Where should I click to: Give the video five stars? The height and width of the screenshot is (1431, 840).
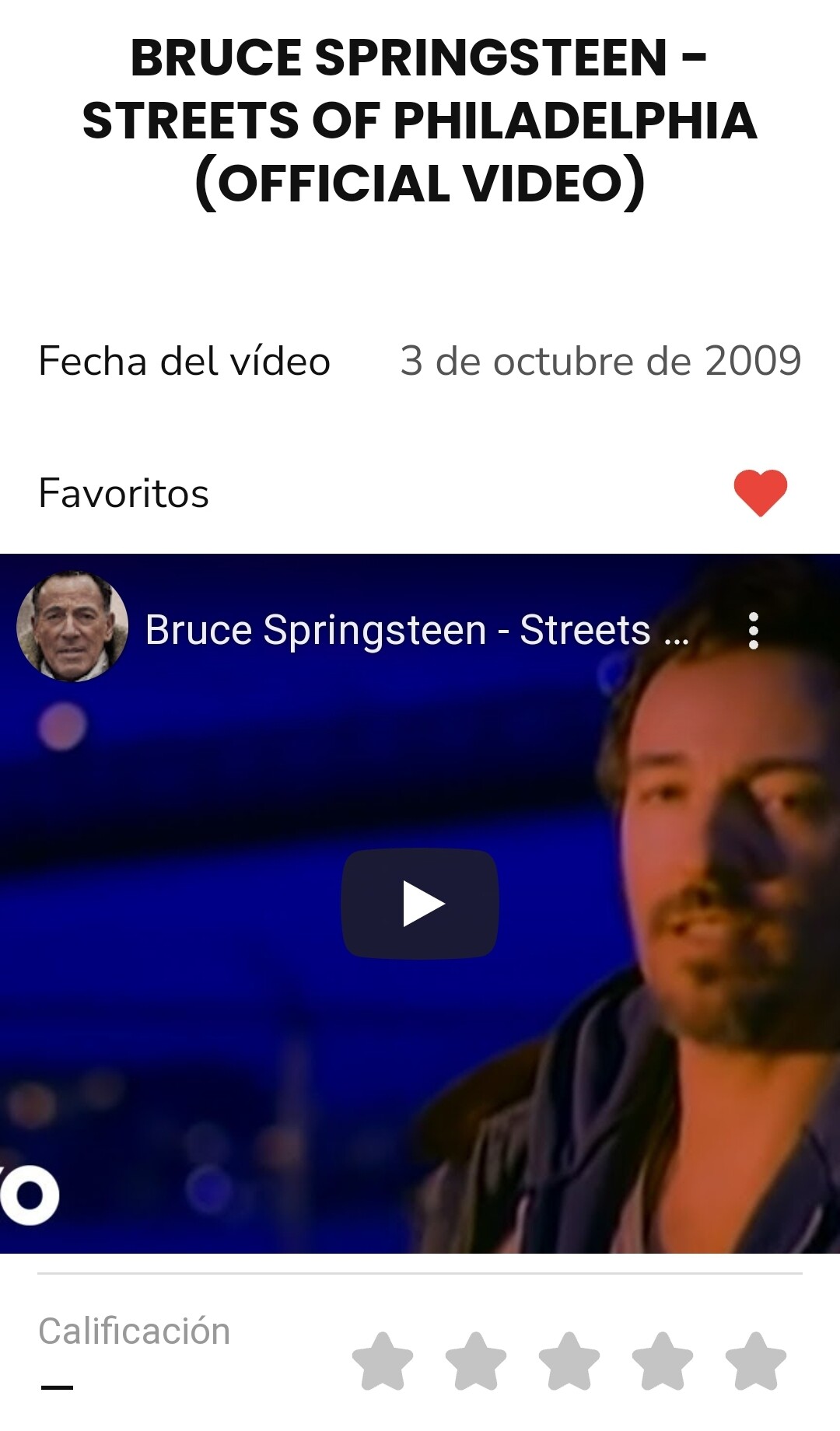pos(756,1361)
